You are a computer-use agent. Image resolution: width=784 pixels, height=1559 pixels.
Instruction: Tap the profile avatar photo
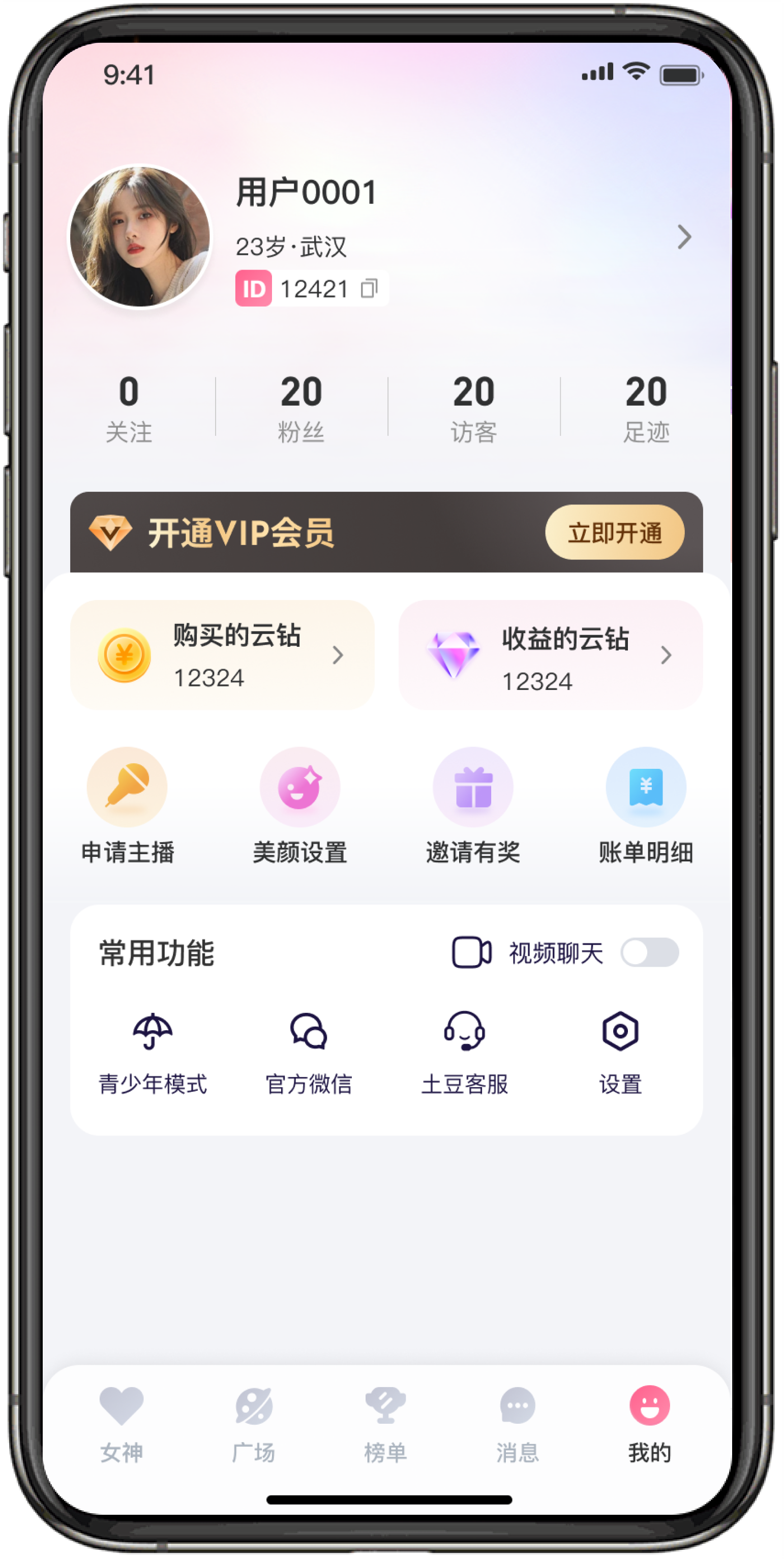click(140, 236)
